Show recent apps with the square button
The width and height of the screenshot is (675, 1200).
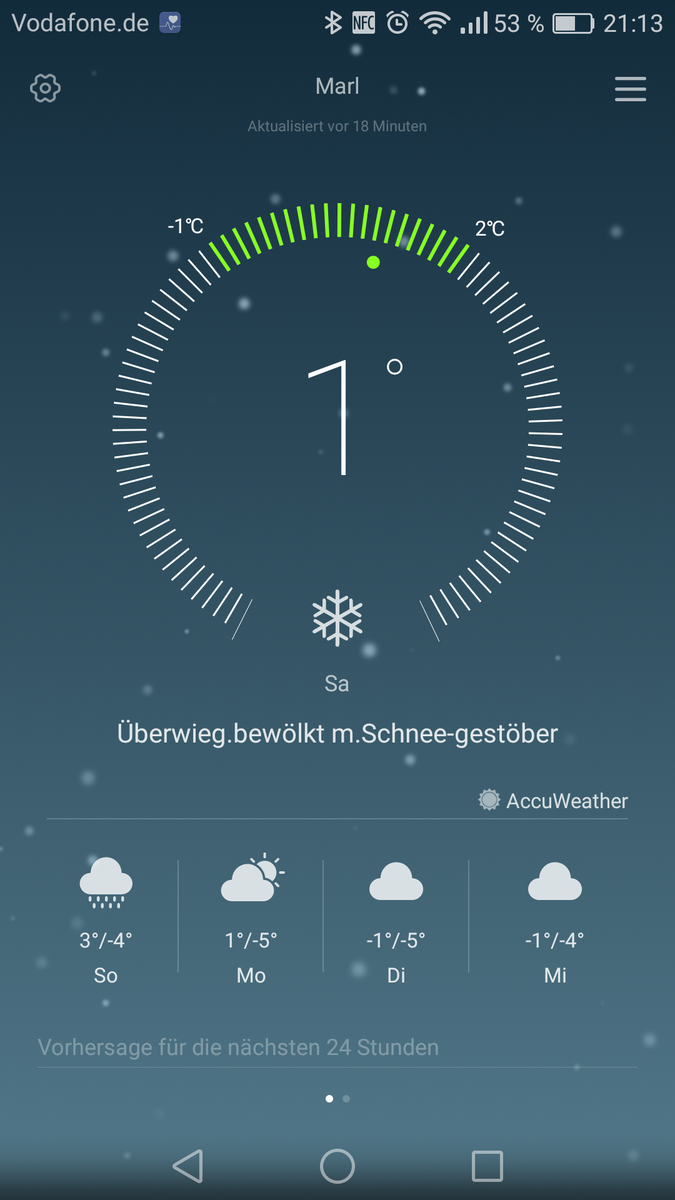coord(487,1166)
